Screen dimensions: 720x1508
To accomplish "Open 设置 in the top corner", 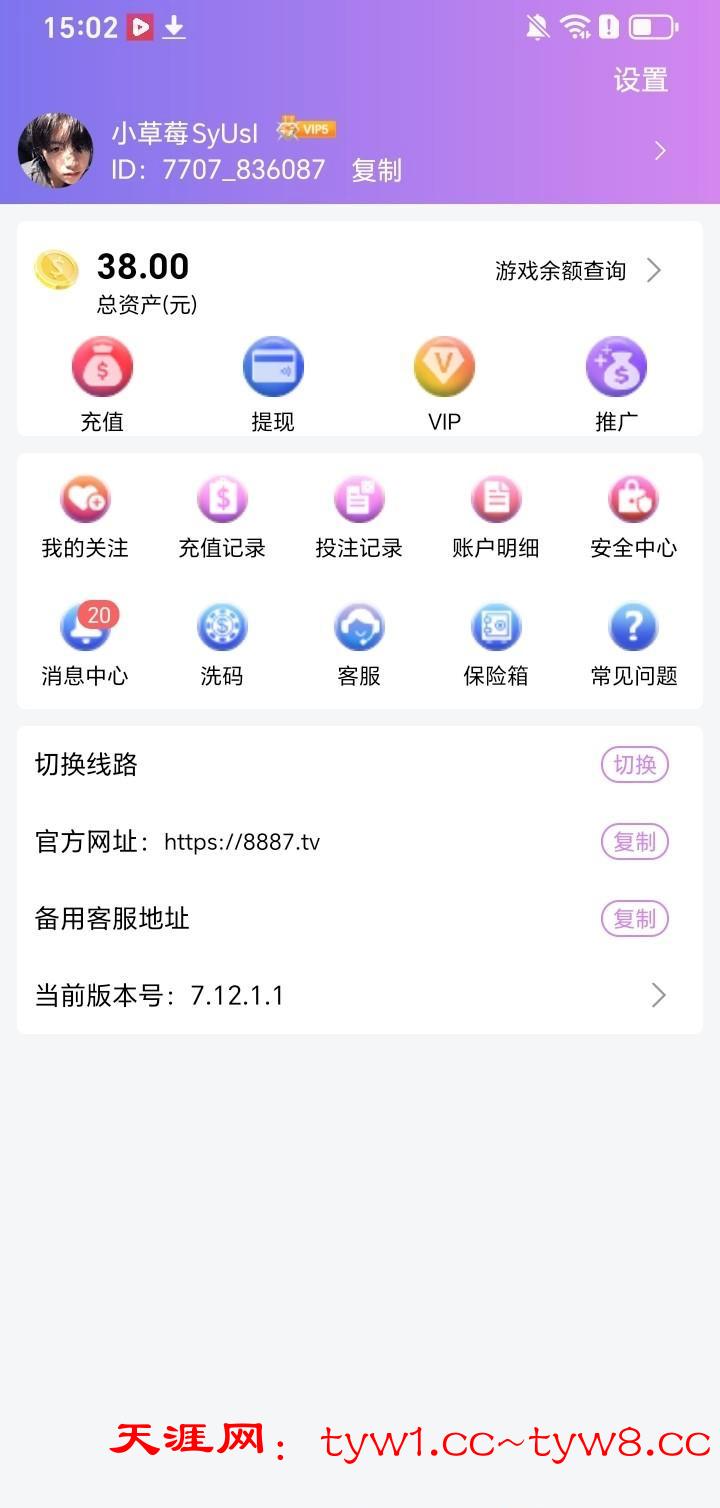I will [640, 80].
